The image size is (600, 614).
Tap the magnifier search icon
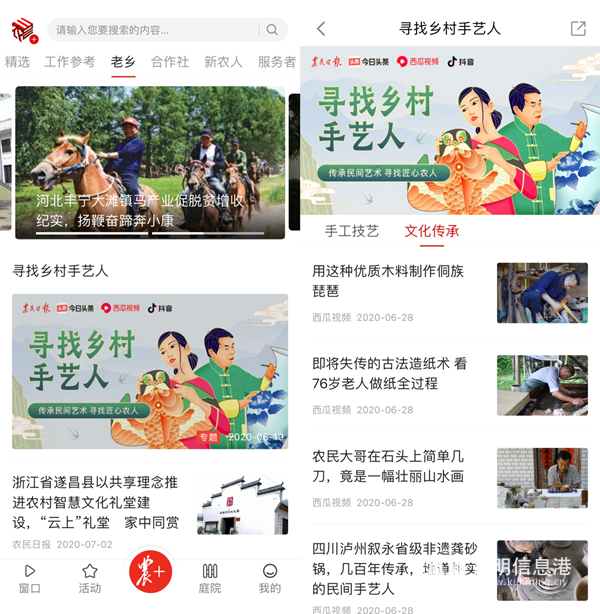click(x=272, y=30)
